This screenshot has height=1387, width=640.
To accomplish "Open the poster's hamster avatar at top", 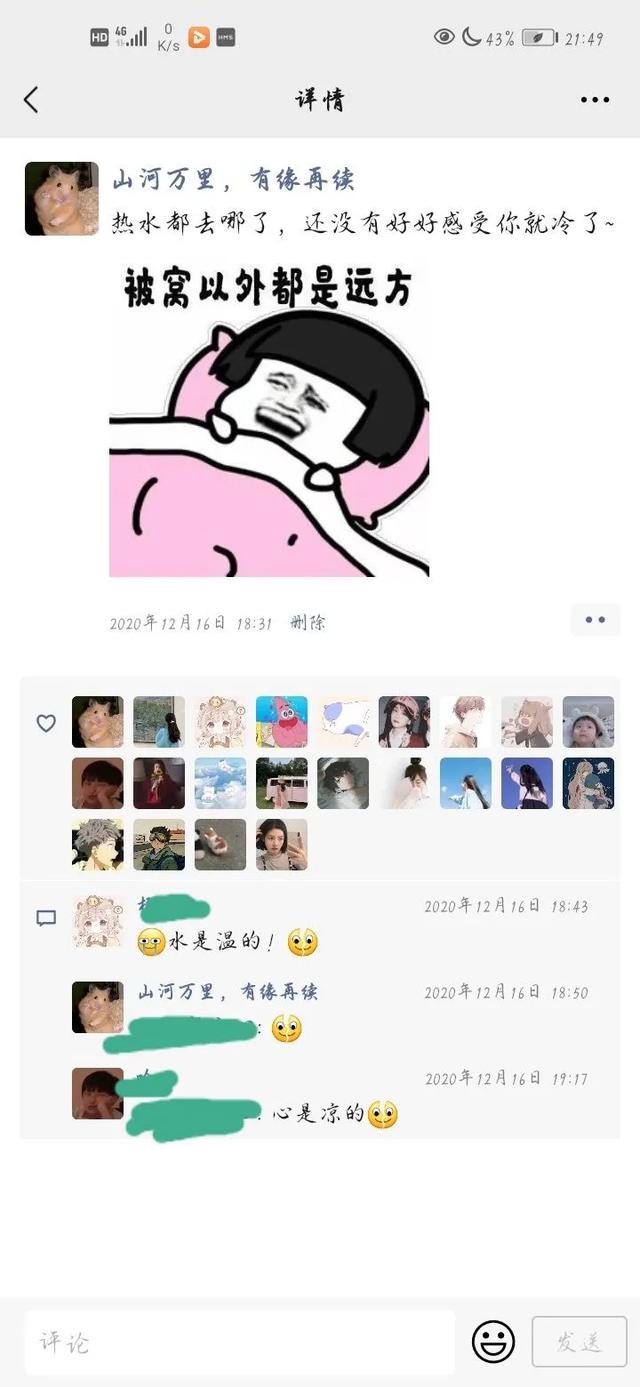I will point(61,199).
